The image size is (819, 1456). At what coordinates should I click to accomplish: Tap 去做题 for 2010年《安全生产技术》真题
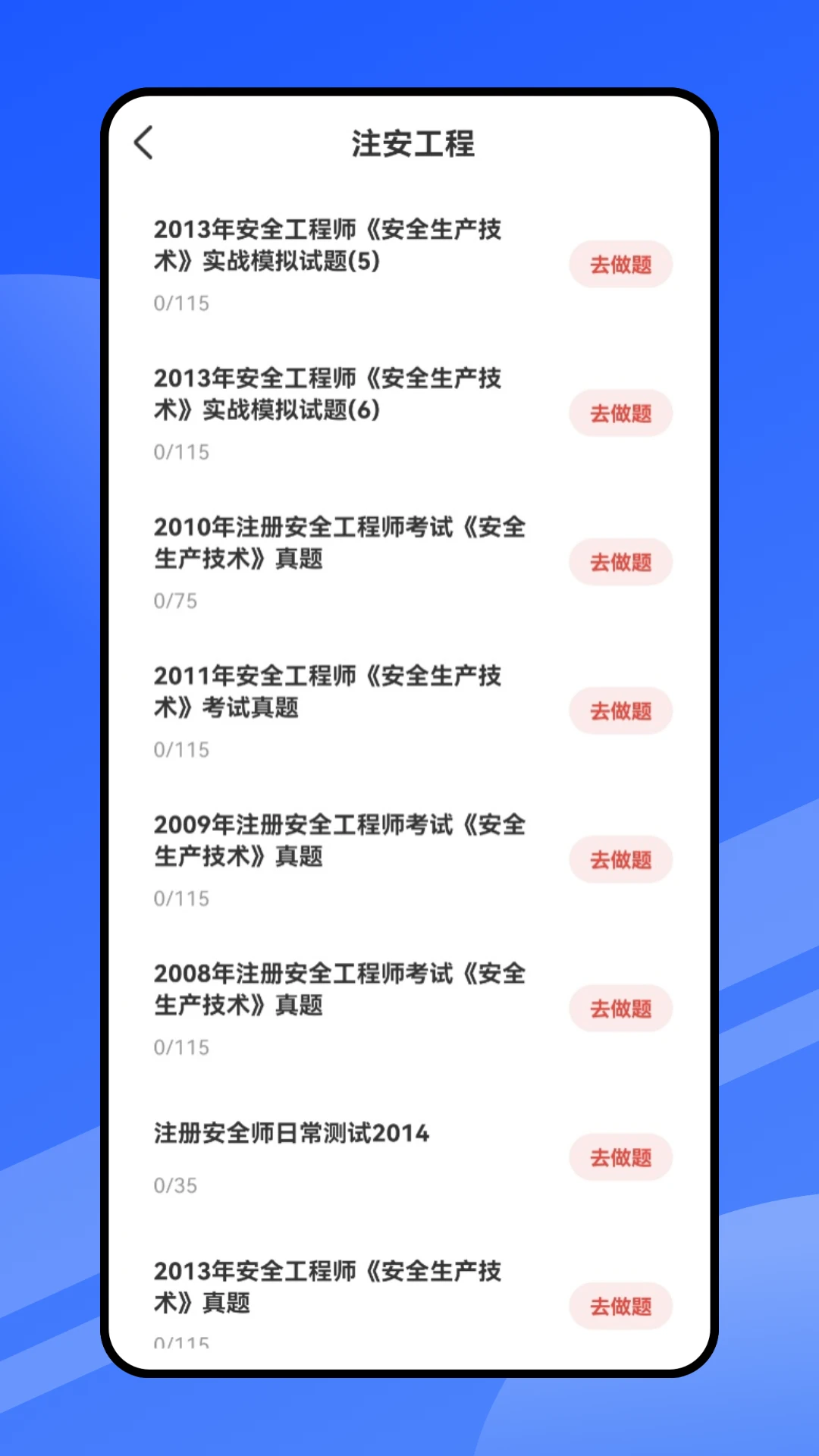click(620, 562)
